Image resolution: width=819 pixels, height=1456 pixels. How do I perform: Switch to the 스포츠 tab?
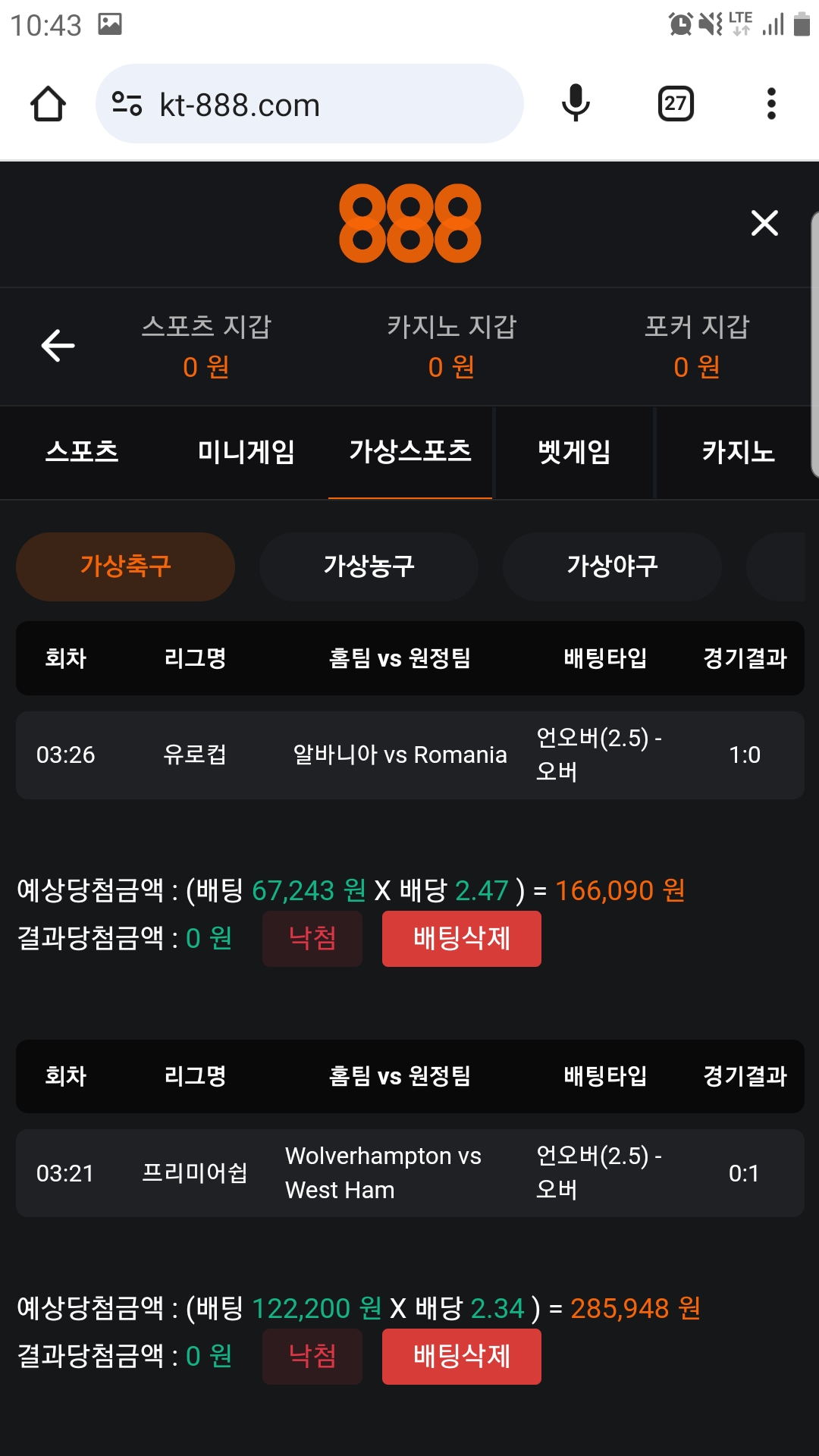[x=82, y=452]
